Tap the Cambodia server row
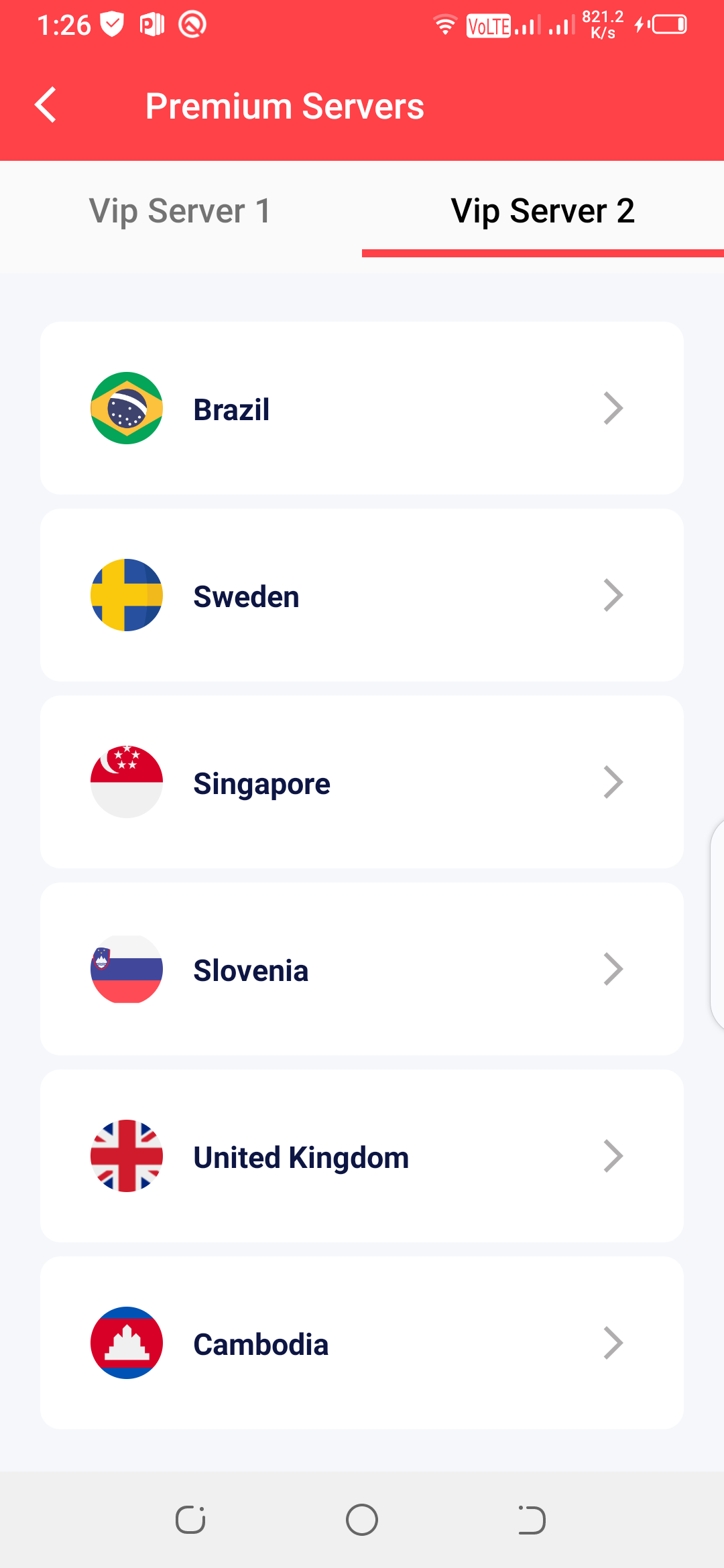Image resolution: width=724 pixels, height=1568 pixels. point(362,1343)
